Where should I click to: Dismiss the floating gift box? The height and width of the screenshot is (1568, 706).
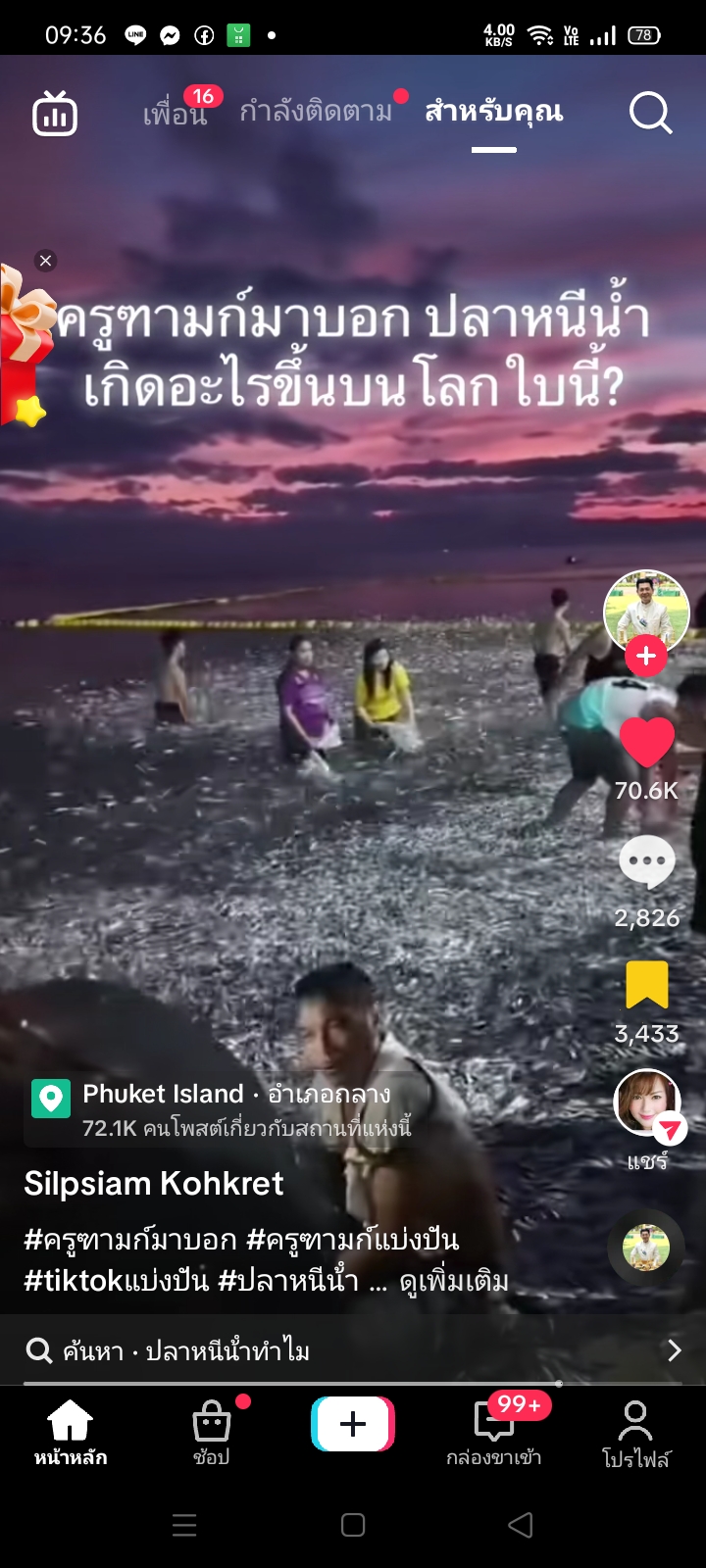pyautogui.click(x=45, y=261)
